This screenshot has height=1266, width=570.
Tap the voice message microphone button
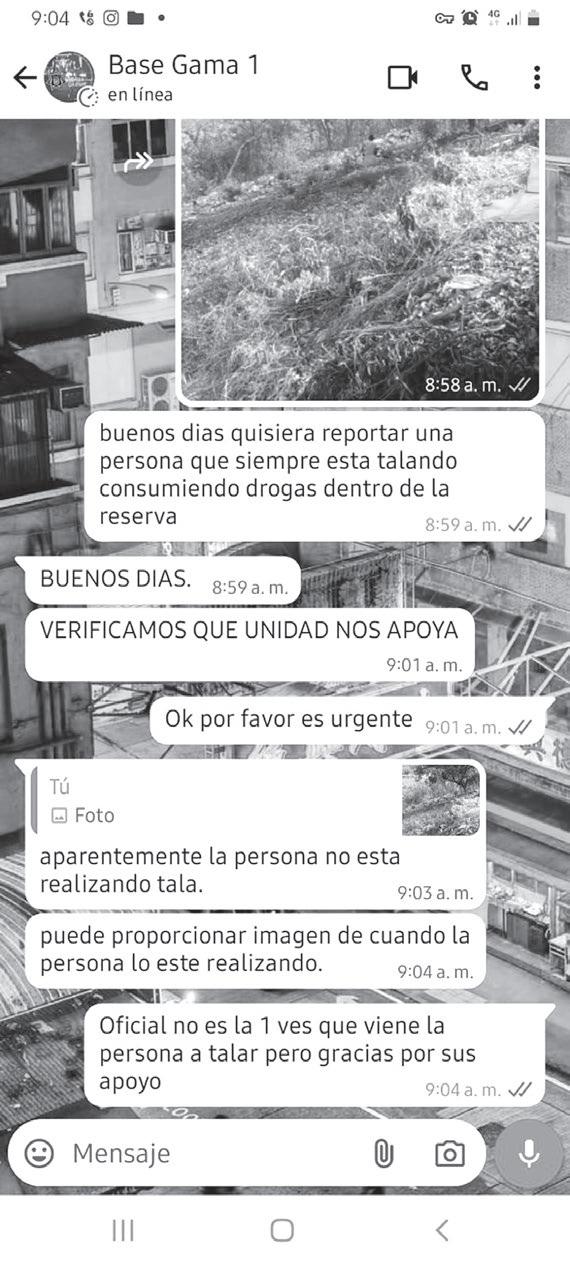529,1153
